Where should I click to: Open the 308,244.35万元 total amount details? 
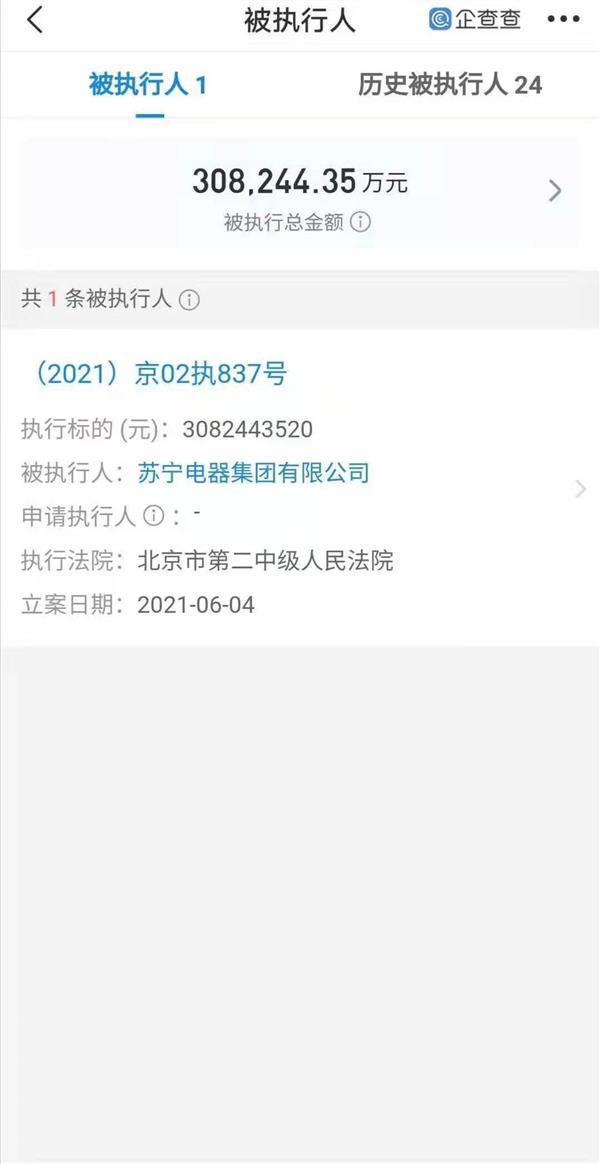click(x=555, y=191)
